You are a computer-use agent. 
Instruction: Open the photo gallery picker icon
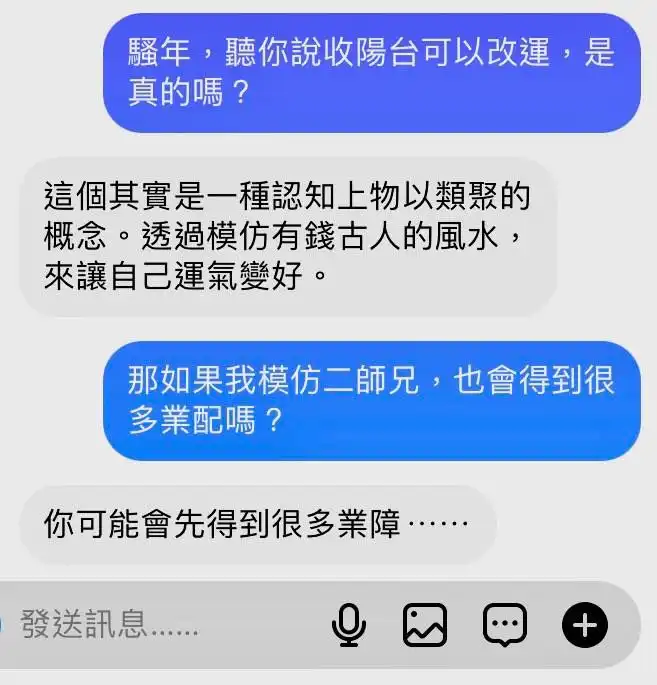pyautogui.click(x=425, y=626)
